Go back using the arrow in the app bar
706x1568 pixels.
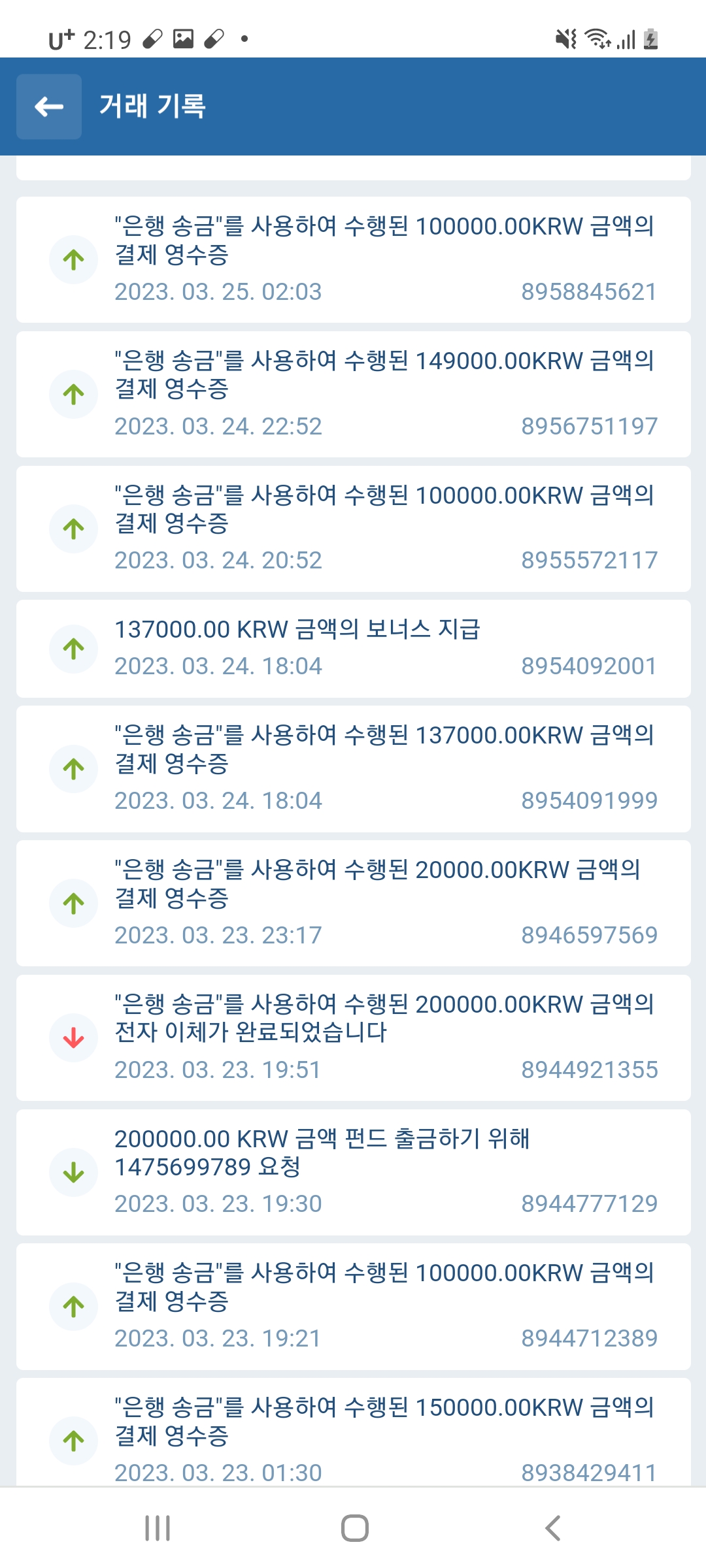49,106
